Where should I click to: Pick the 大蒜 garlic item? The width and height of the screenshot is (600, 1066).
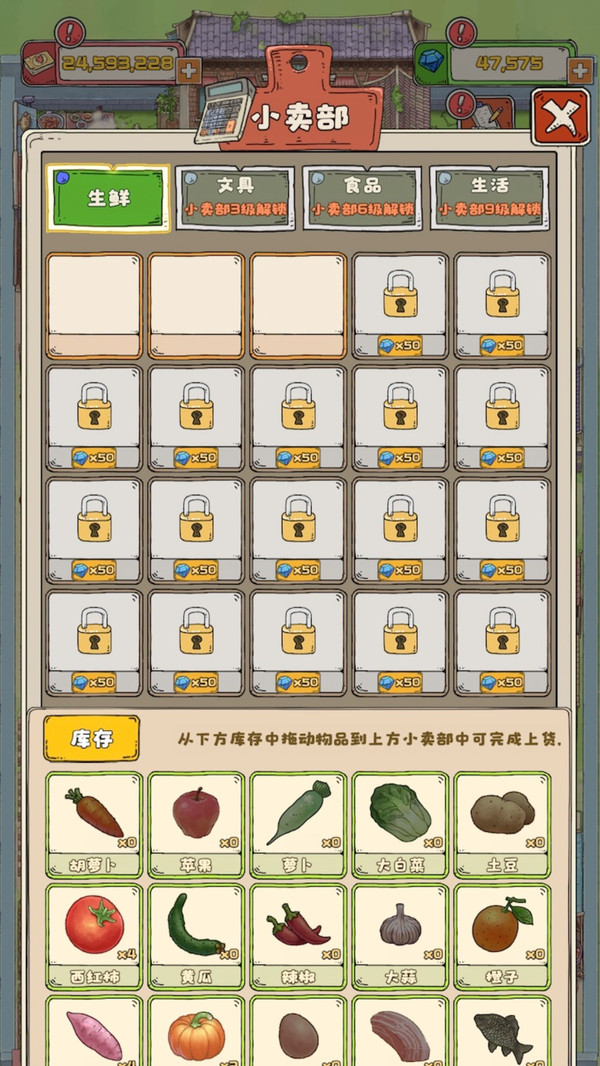click(400, 937)
